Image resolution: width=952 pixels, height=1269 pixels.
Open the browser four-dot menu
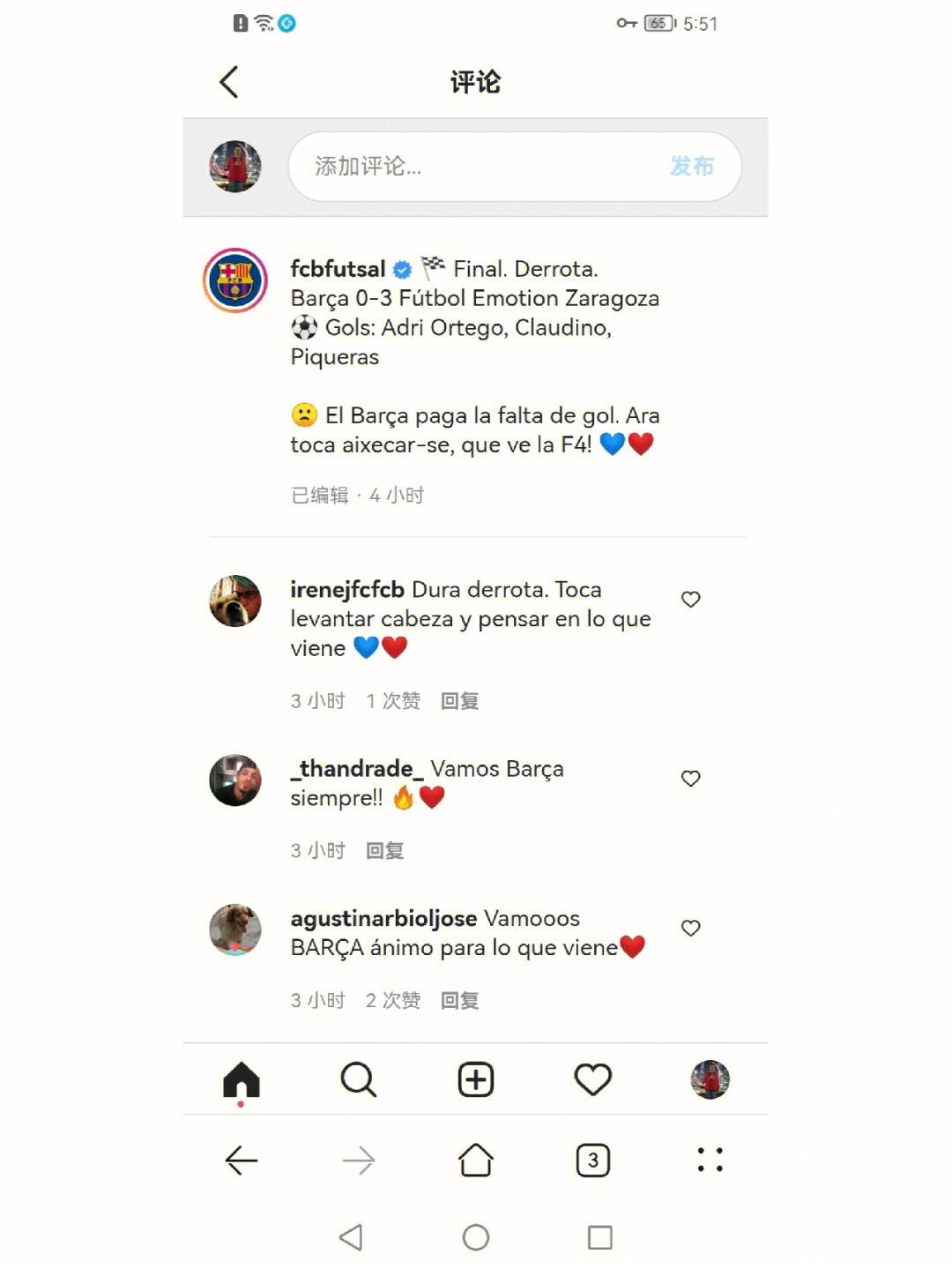tap(710, 1160)
